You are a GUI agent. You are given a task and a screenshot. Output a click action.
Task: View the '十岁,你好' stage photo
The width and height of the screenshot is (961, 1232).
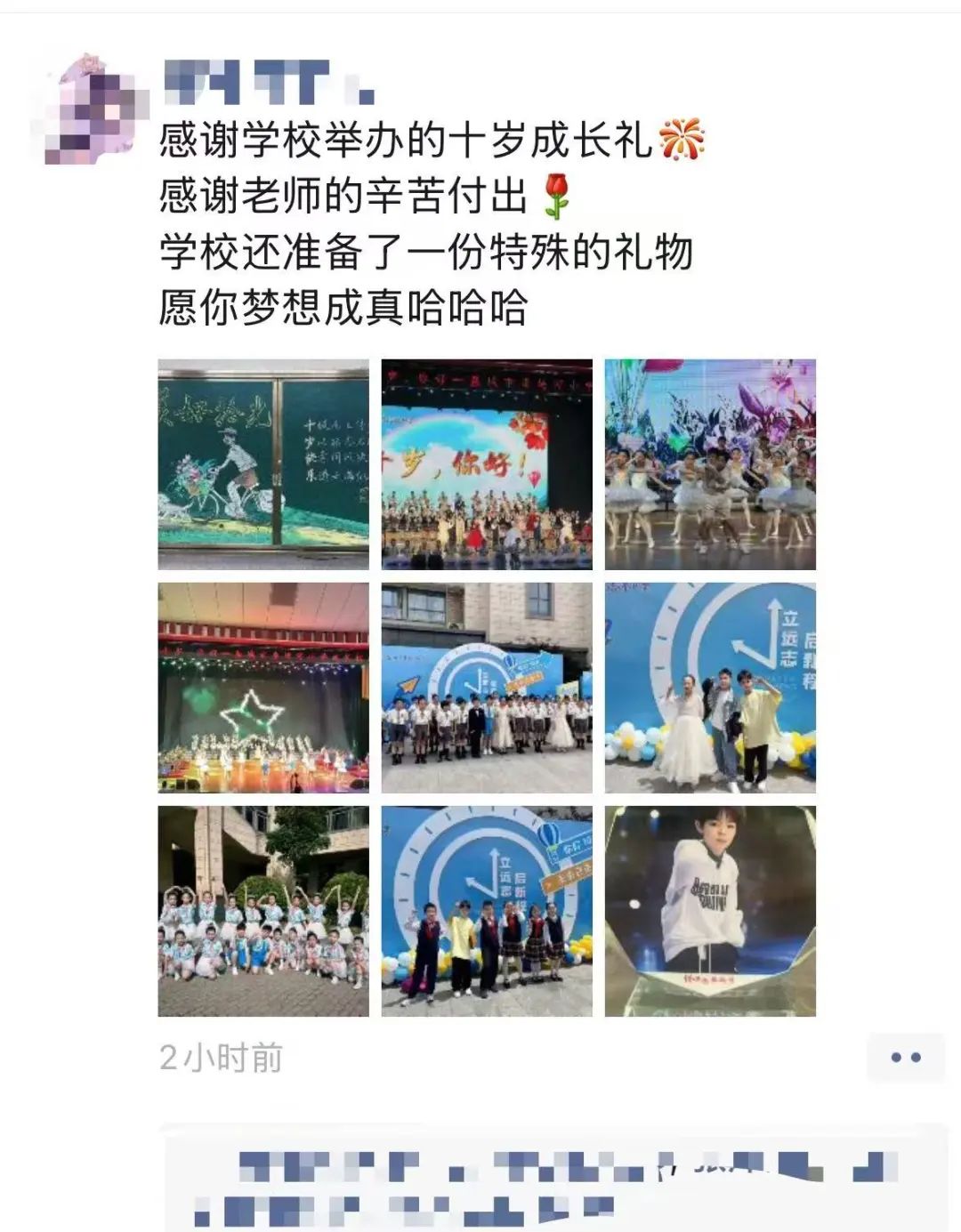(487, 464)
